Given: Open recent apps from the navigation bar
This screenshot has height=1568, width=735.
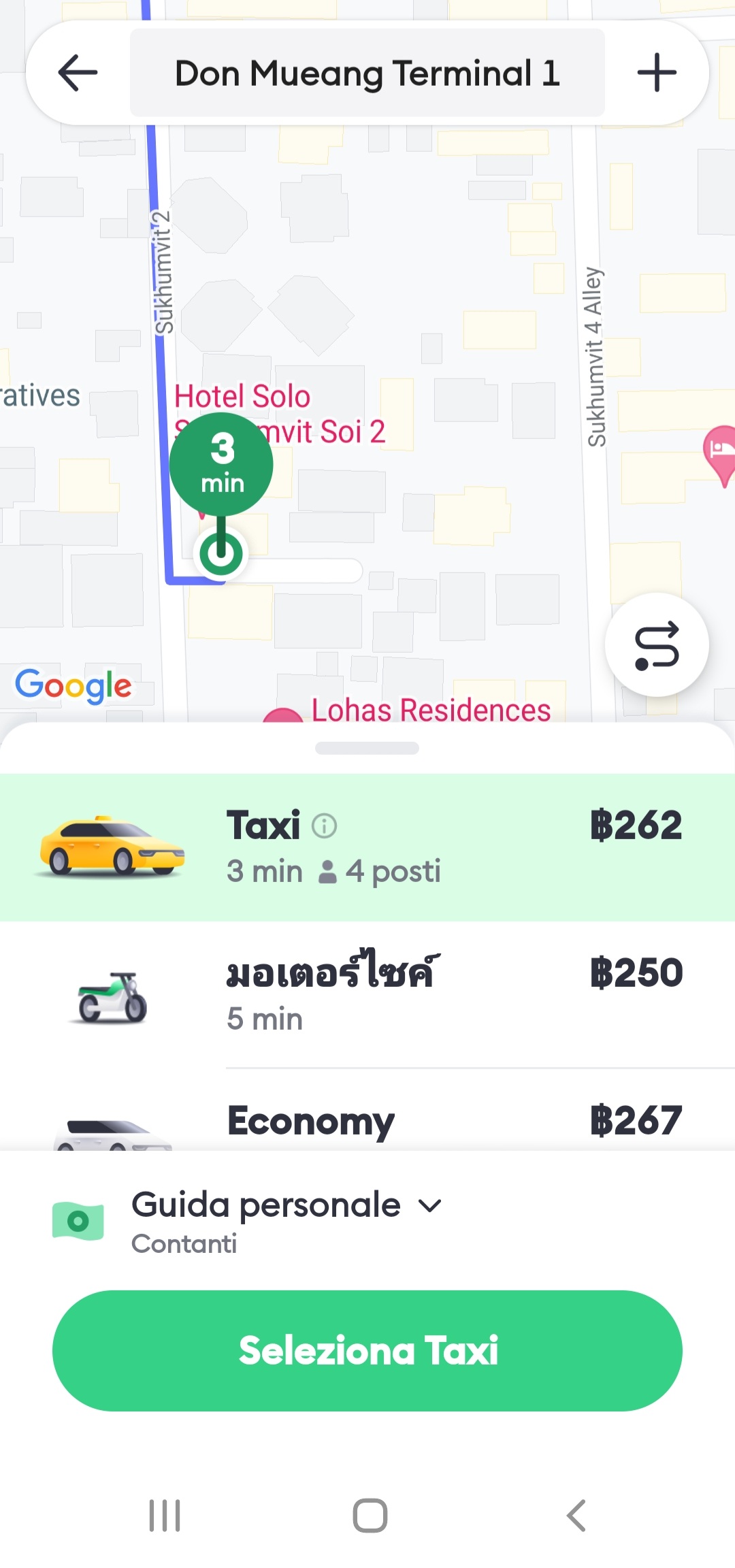Looking at the screenshot, I should (165, 1516).
